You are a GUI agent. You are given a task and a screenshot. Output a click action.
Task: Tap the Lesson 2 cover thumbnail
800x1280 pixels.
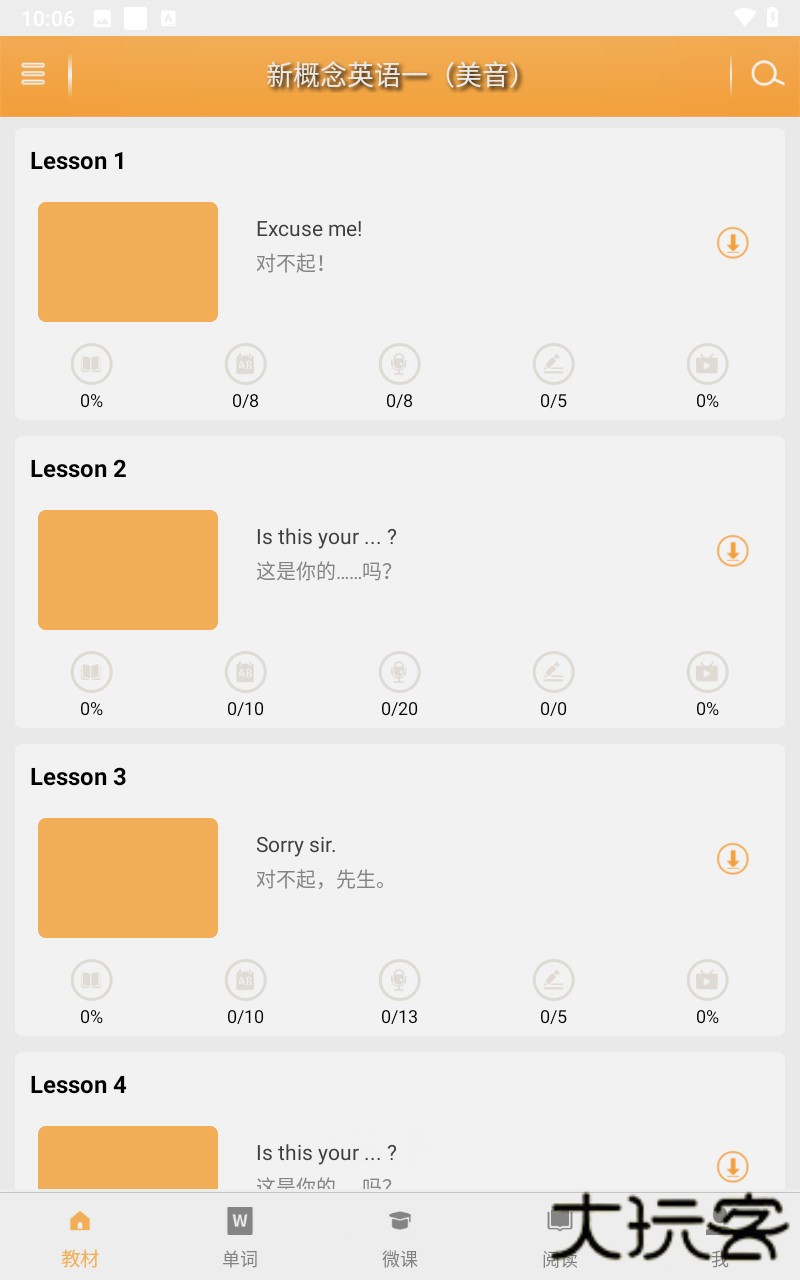[127, 570]
